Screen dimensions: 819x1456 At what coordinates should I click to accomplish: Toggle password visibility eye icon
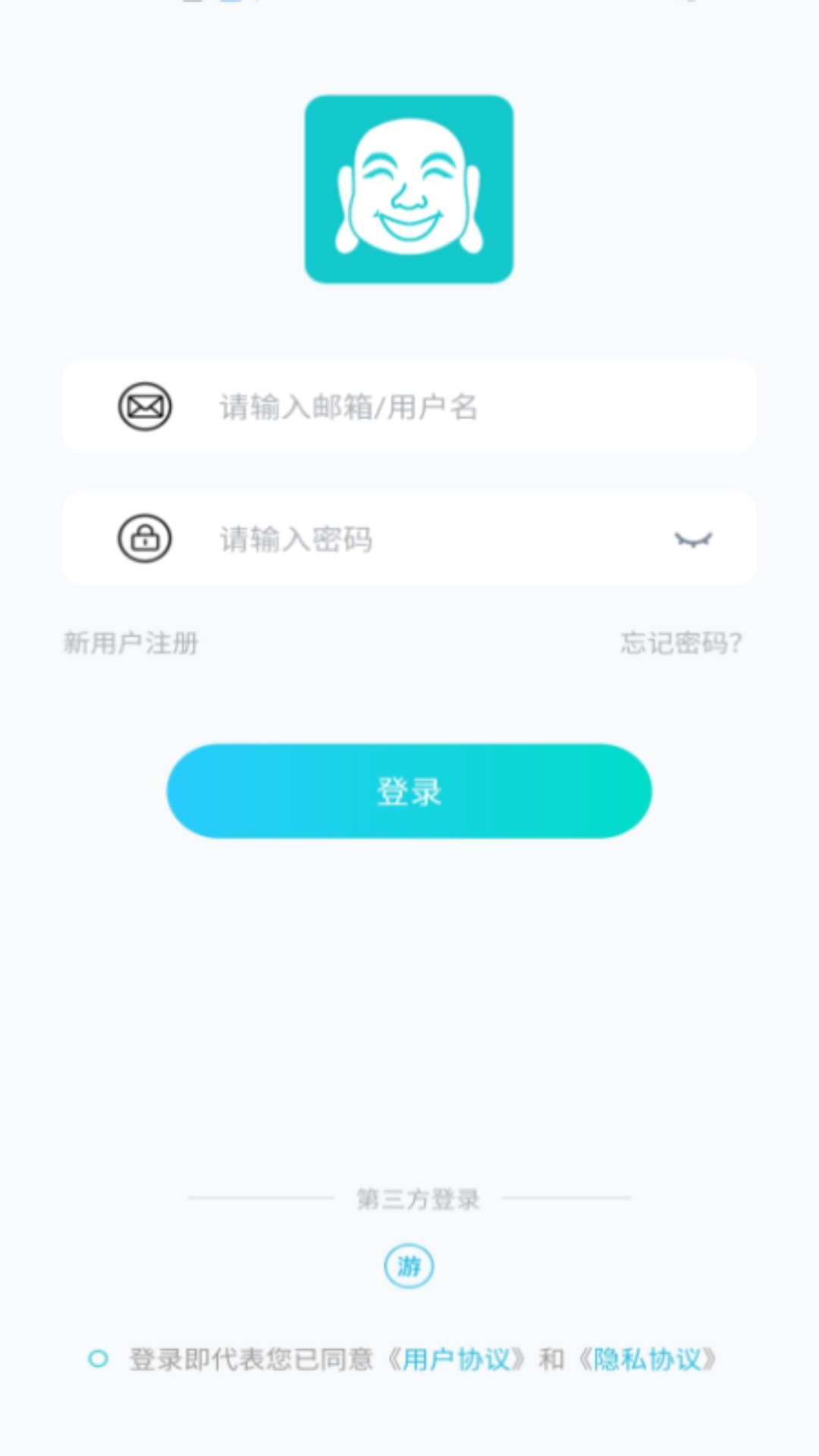[x=693, y=540]
